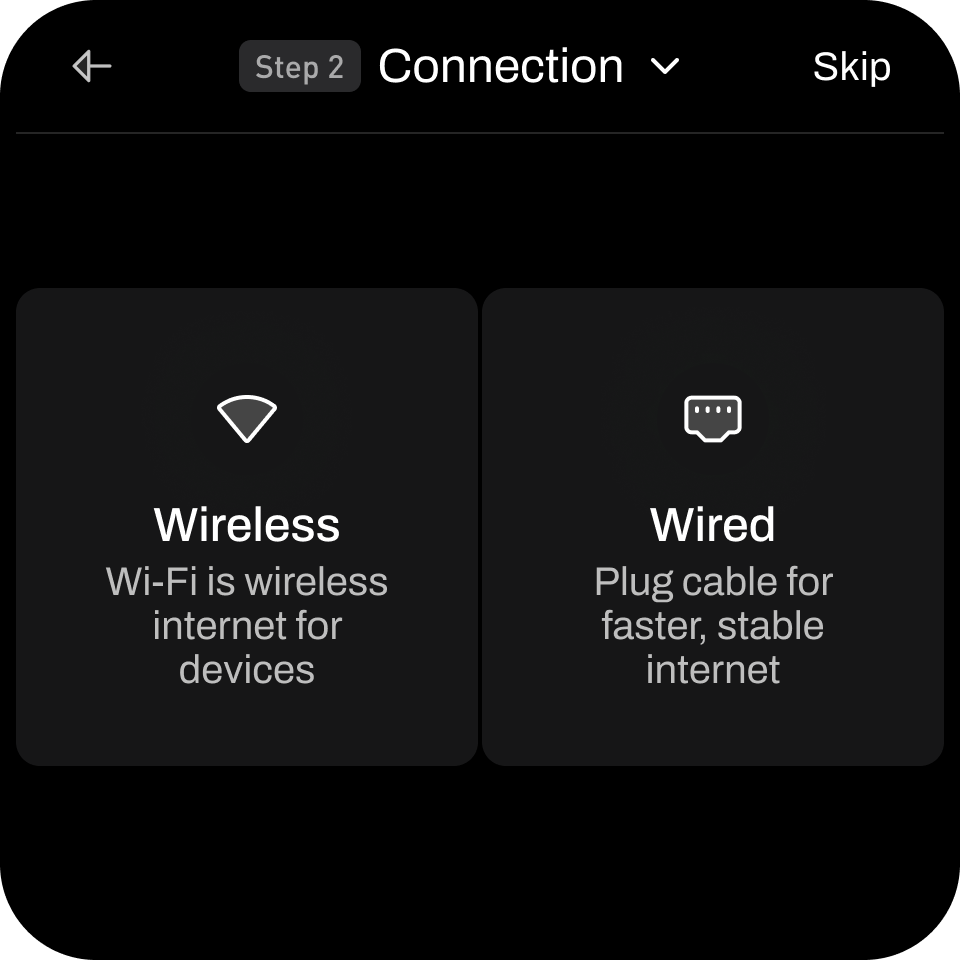The height and width of the screenshot is (960, 960).
Task: Select the Wired connection card
Action: coord(713,527)
